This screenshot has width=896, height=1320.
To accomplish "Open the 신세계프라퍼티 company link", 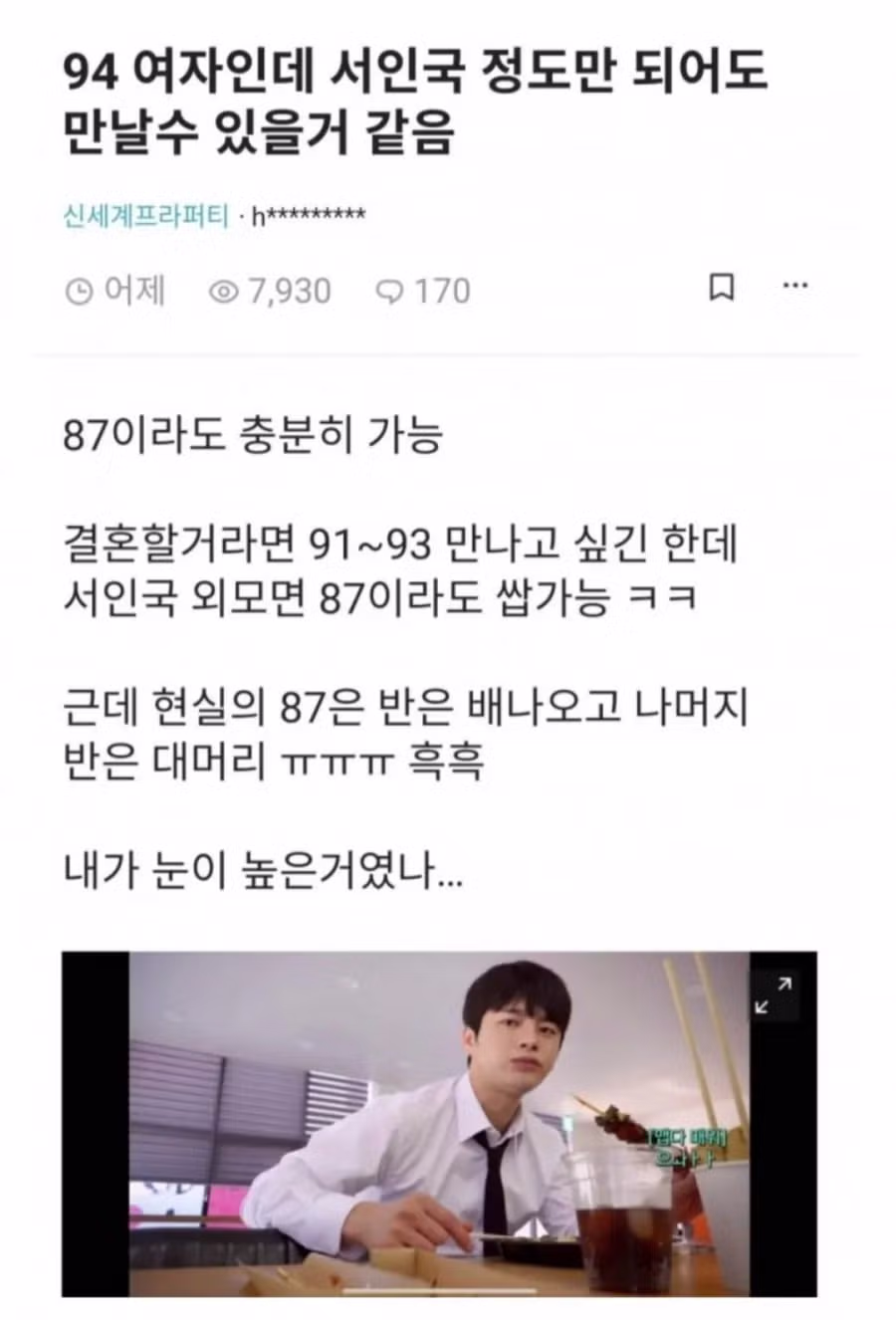I will click(146, 215).
